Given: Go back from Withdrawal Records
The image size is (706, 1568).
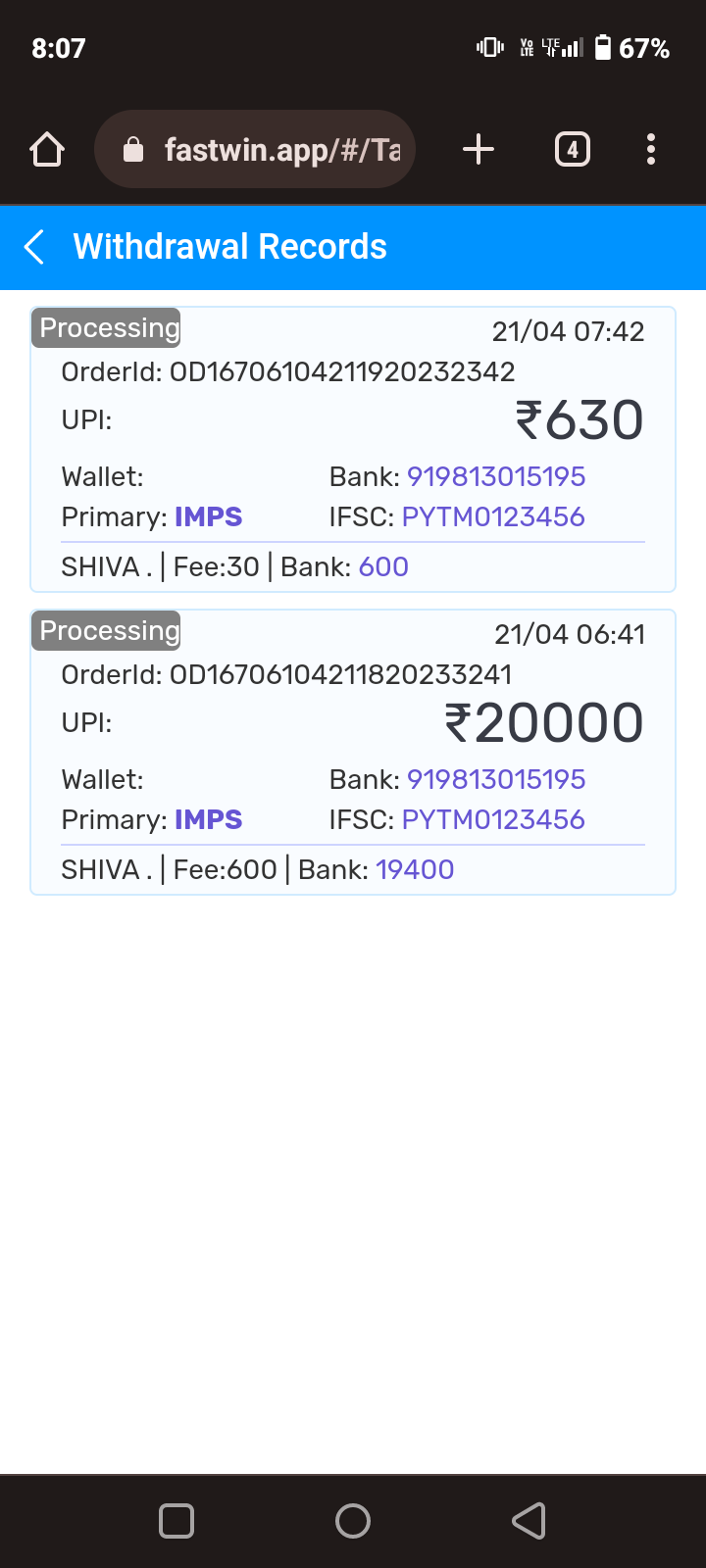Looking at the screenshot, I should coord(35,247).
